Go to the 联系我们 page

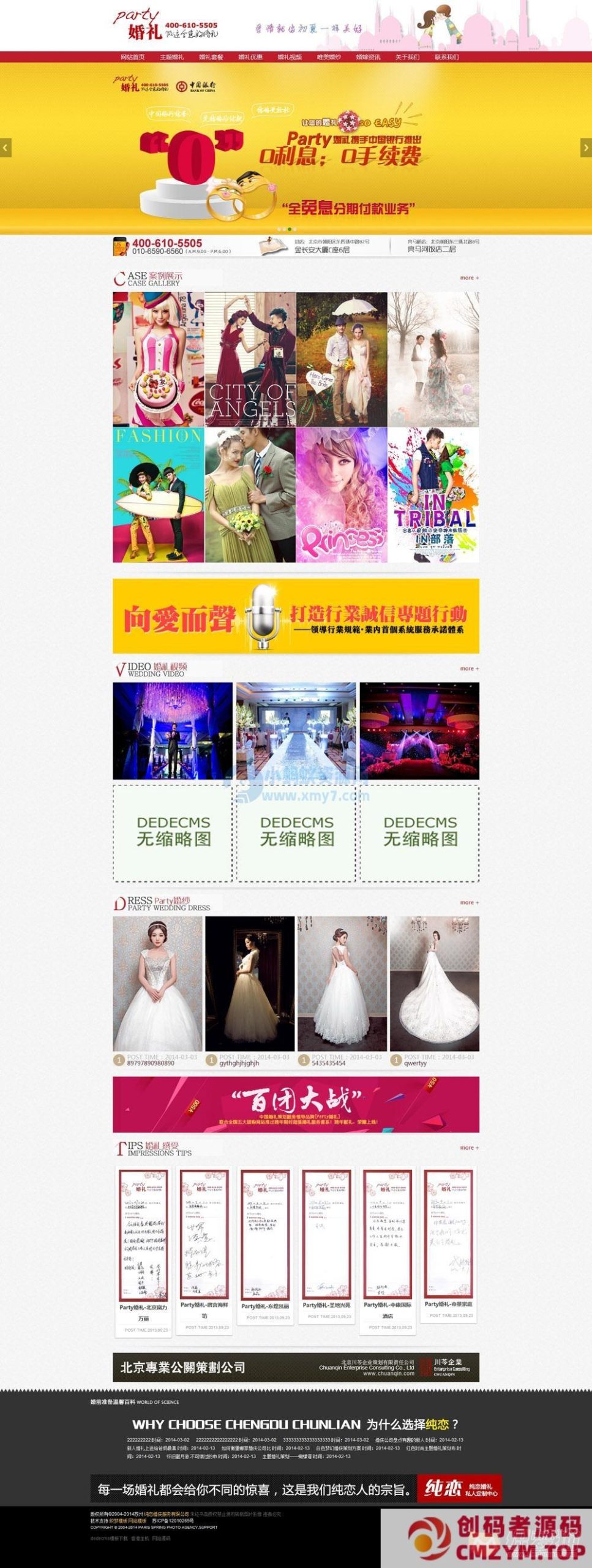click(x=446, y=57)
